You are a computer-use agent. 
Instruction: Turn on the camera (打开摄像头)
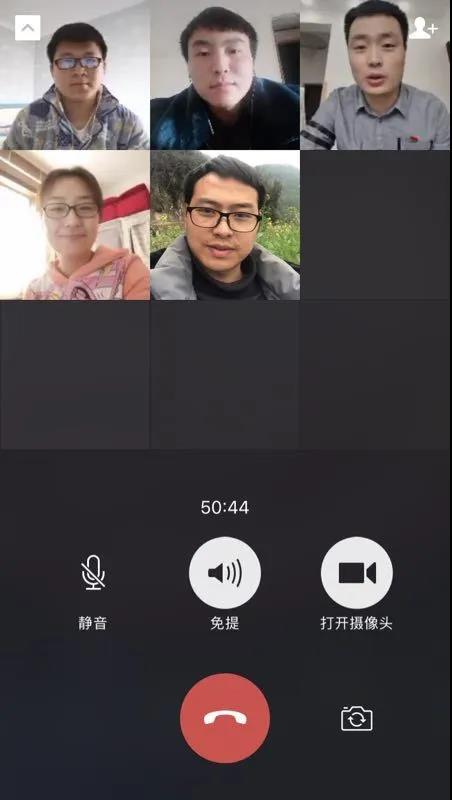tap(357, 572)
